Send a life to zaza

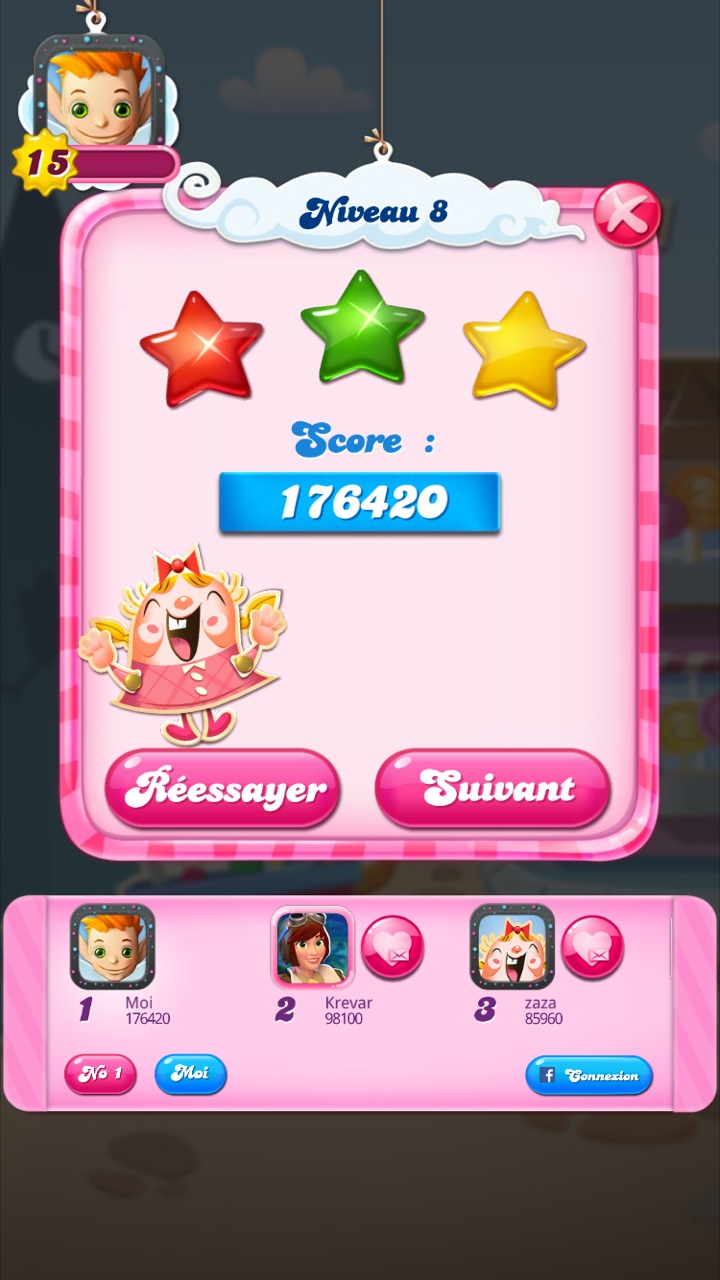tap(592, 947)
